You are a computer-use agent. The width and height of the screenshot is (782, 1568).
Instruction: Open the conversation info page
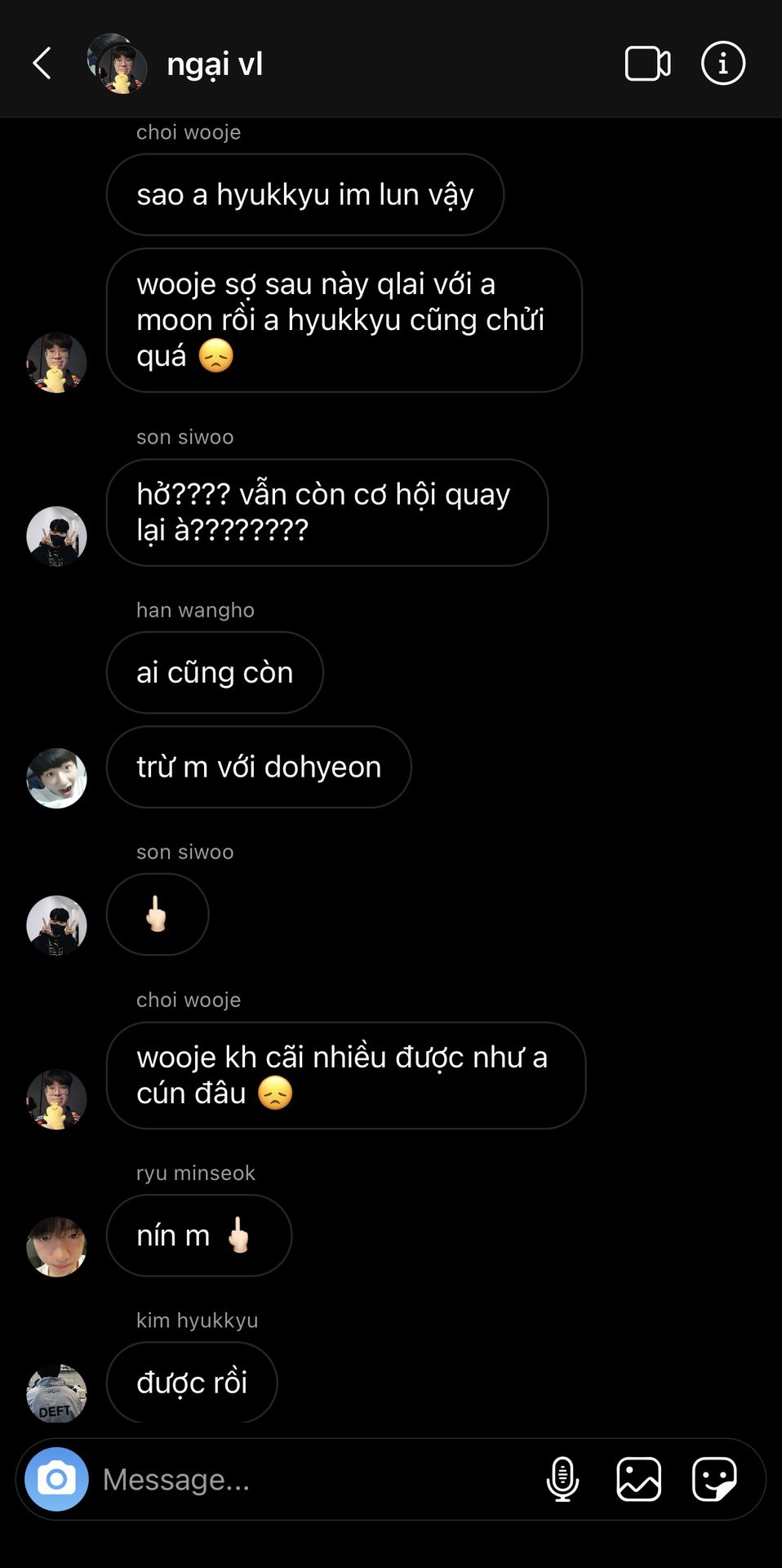click(x=722, y=64)
